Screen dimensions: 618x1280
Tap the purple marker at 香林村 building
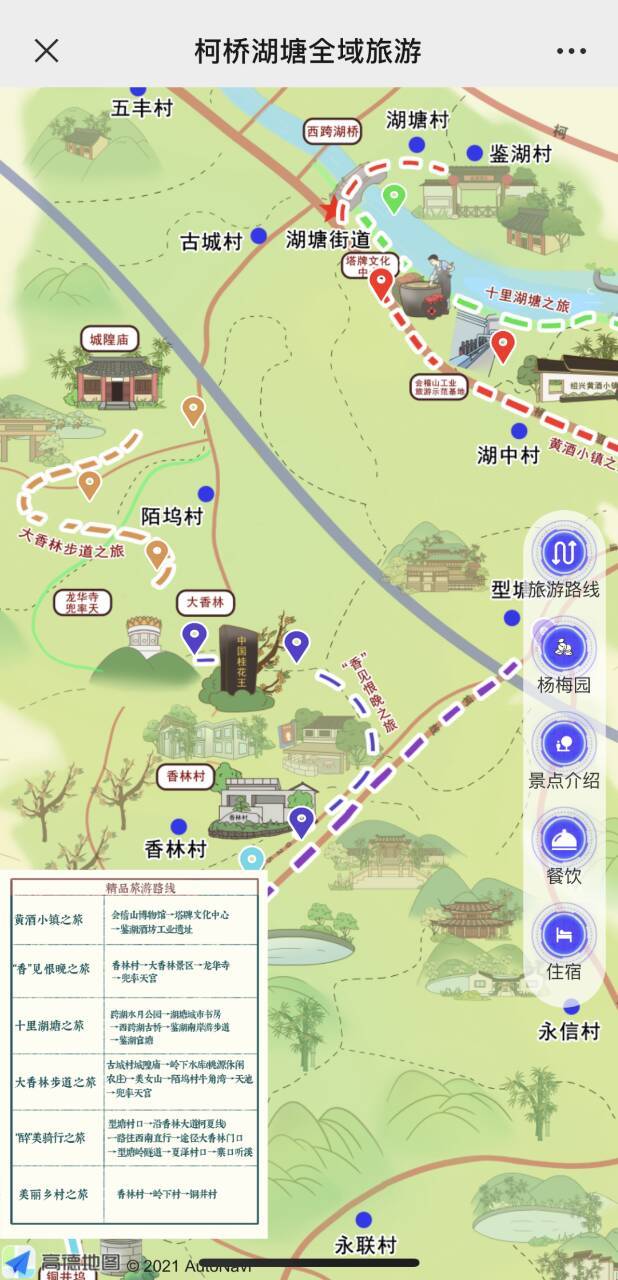[x=301, y=821]
